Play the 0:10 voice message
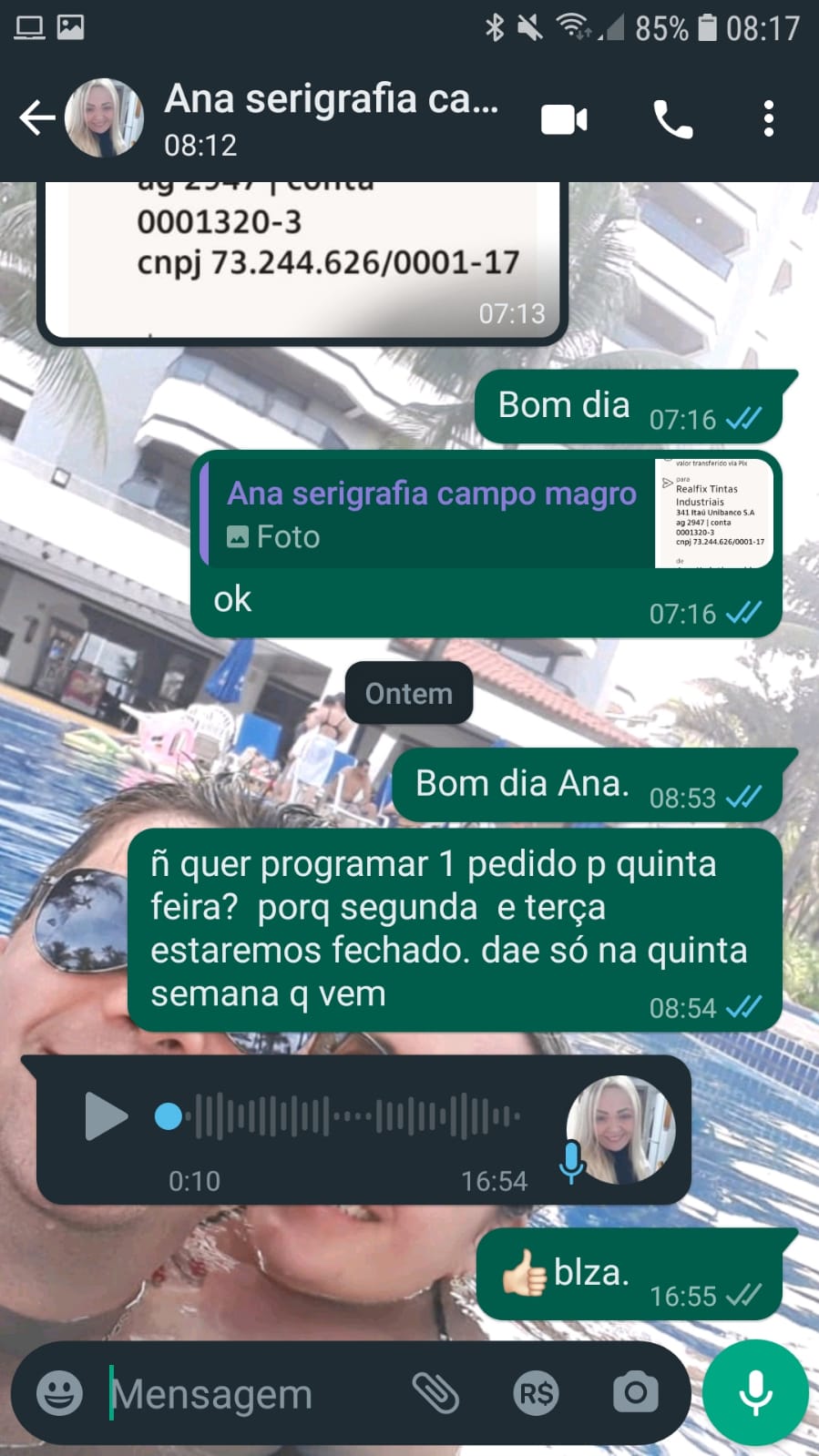The height and width of the screenshot is (1456, 819). 106,1115
